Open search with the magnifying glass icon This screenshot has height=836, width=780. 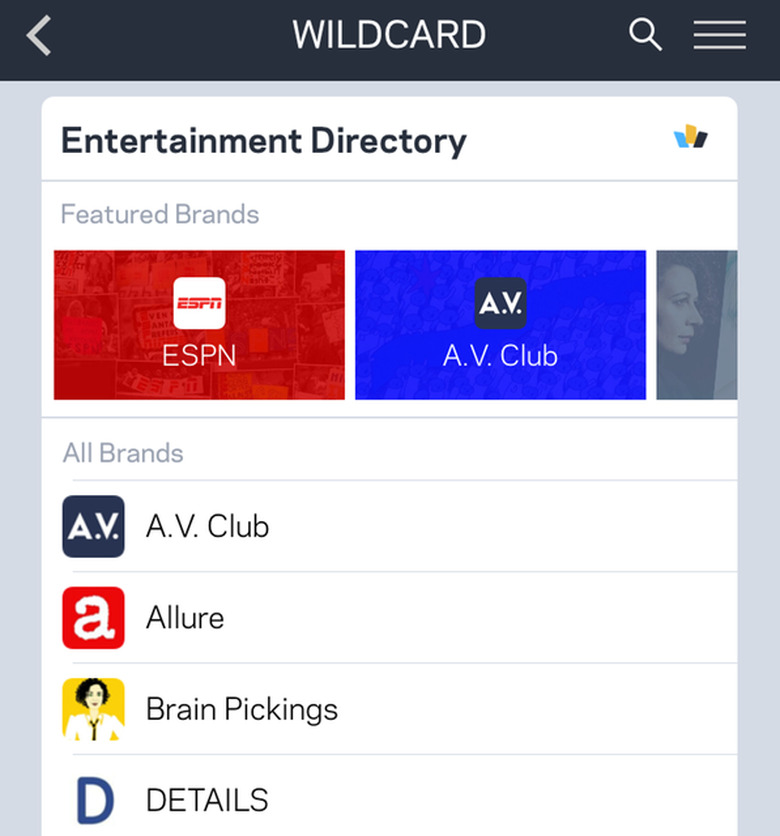[646, 34]
